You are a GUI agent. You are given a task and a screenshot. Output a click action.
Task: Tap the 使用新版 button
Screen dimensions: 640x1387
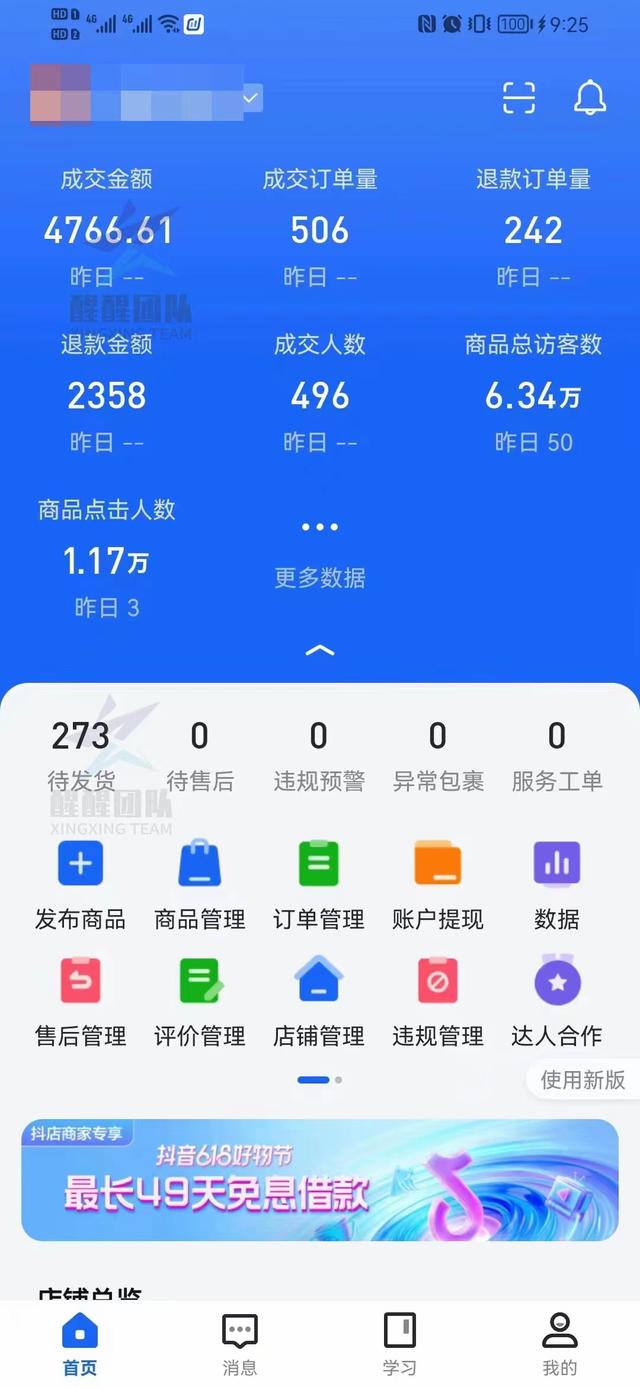[583, 1080]
